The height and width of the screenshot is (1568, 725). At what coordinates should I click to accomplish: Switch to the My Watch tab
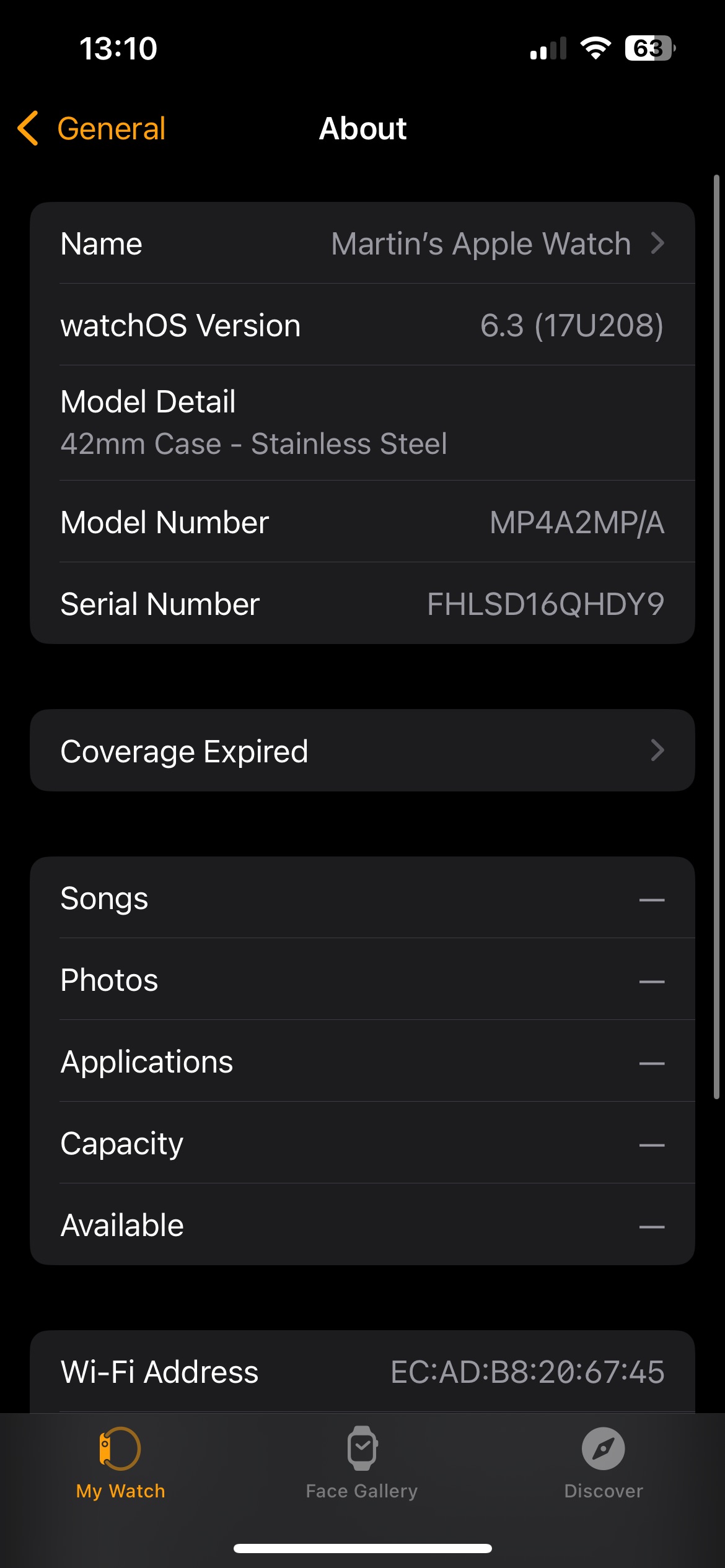click(x=120, y=1463)
